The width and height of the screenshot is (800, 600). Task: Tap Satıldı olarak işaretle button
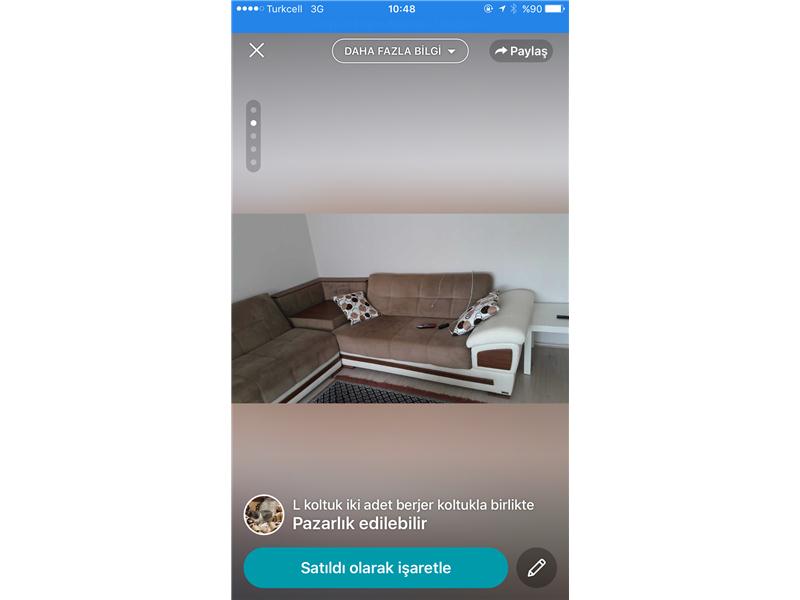point(376,568)
